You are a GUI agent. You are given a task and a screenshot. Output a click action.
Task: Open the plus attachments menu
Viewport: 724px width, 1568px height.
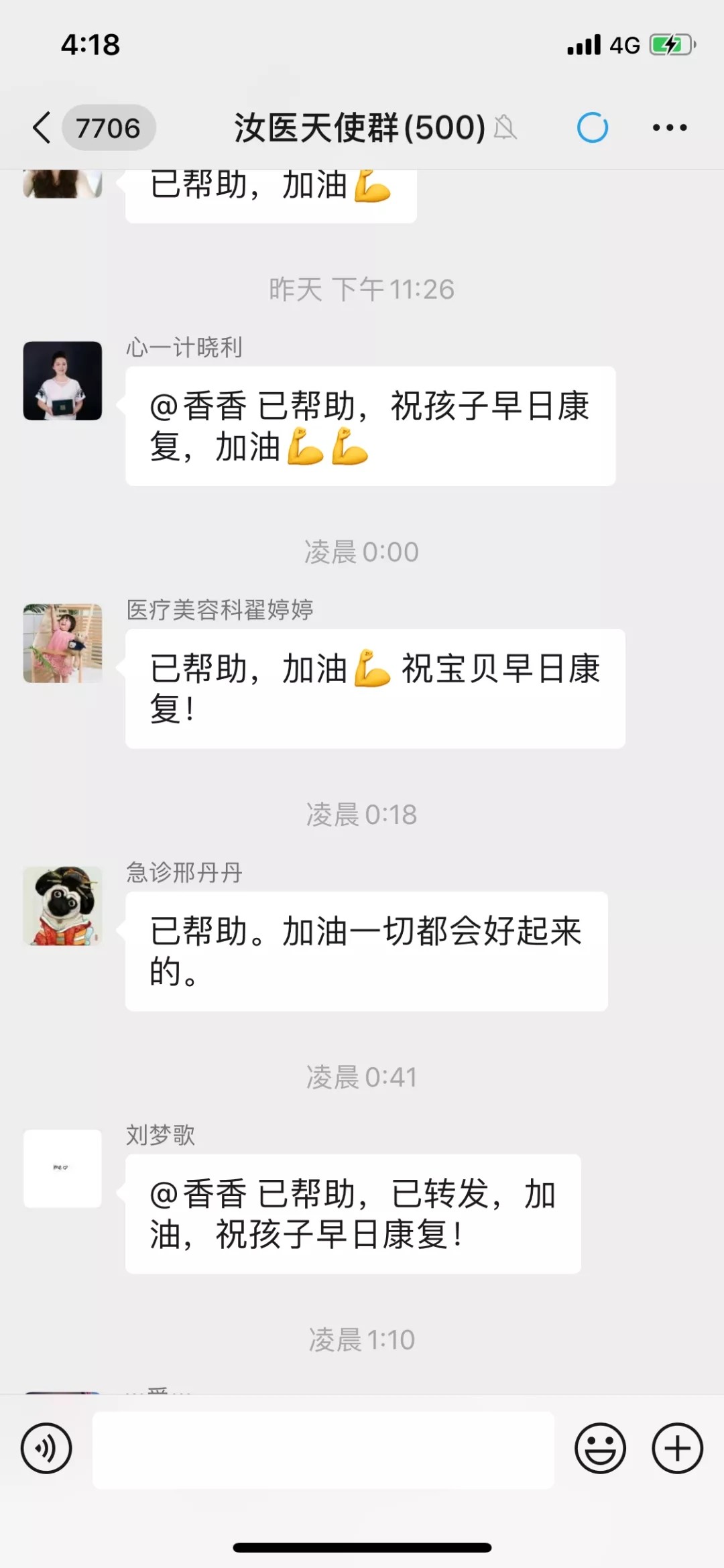677,1448
